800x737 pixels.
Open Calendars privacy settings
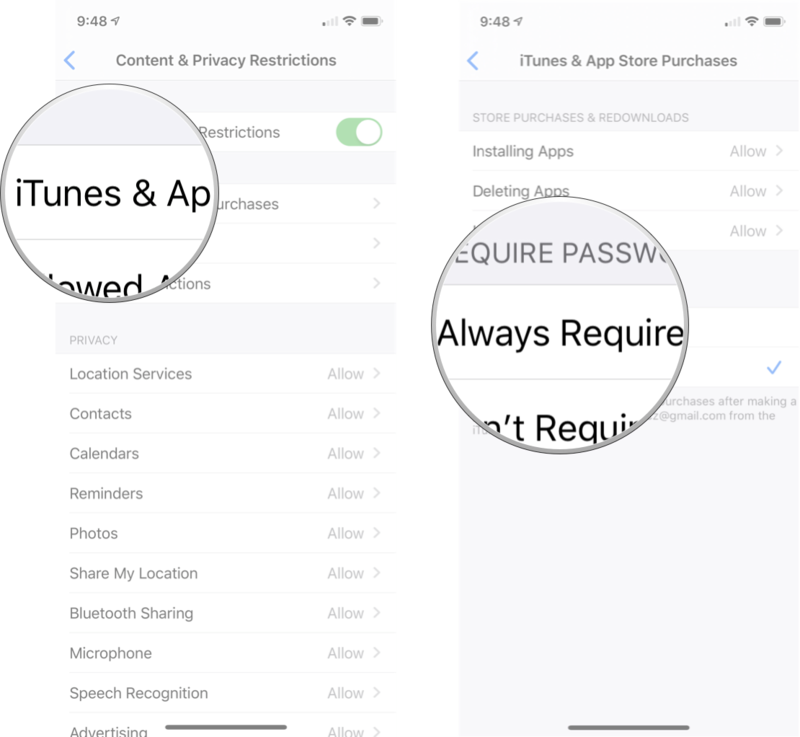click(x=225, y=454)
